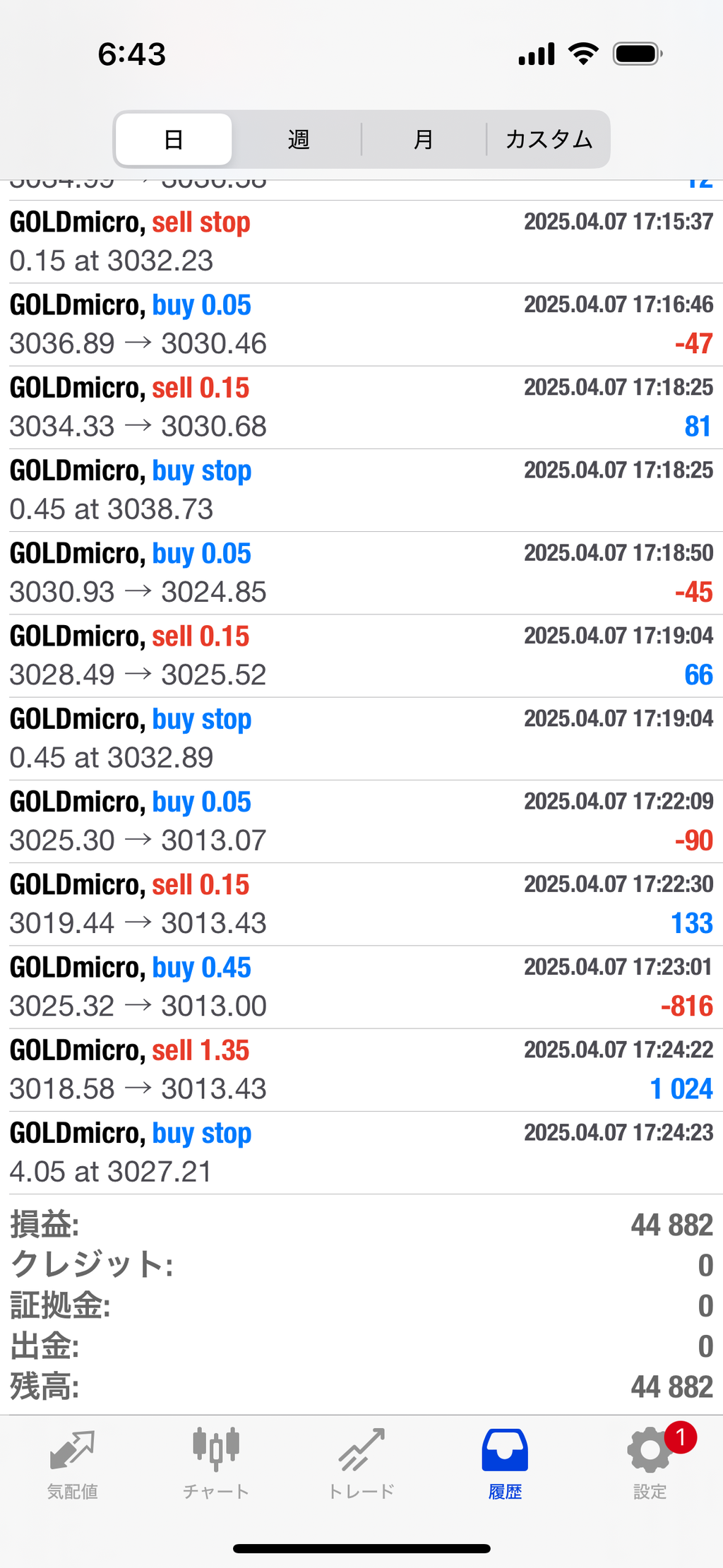Expand the buy stop 4.05 at 3027.21 order
This screenshot has height=1568, width=723.
point(361,1152)
